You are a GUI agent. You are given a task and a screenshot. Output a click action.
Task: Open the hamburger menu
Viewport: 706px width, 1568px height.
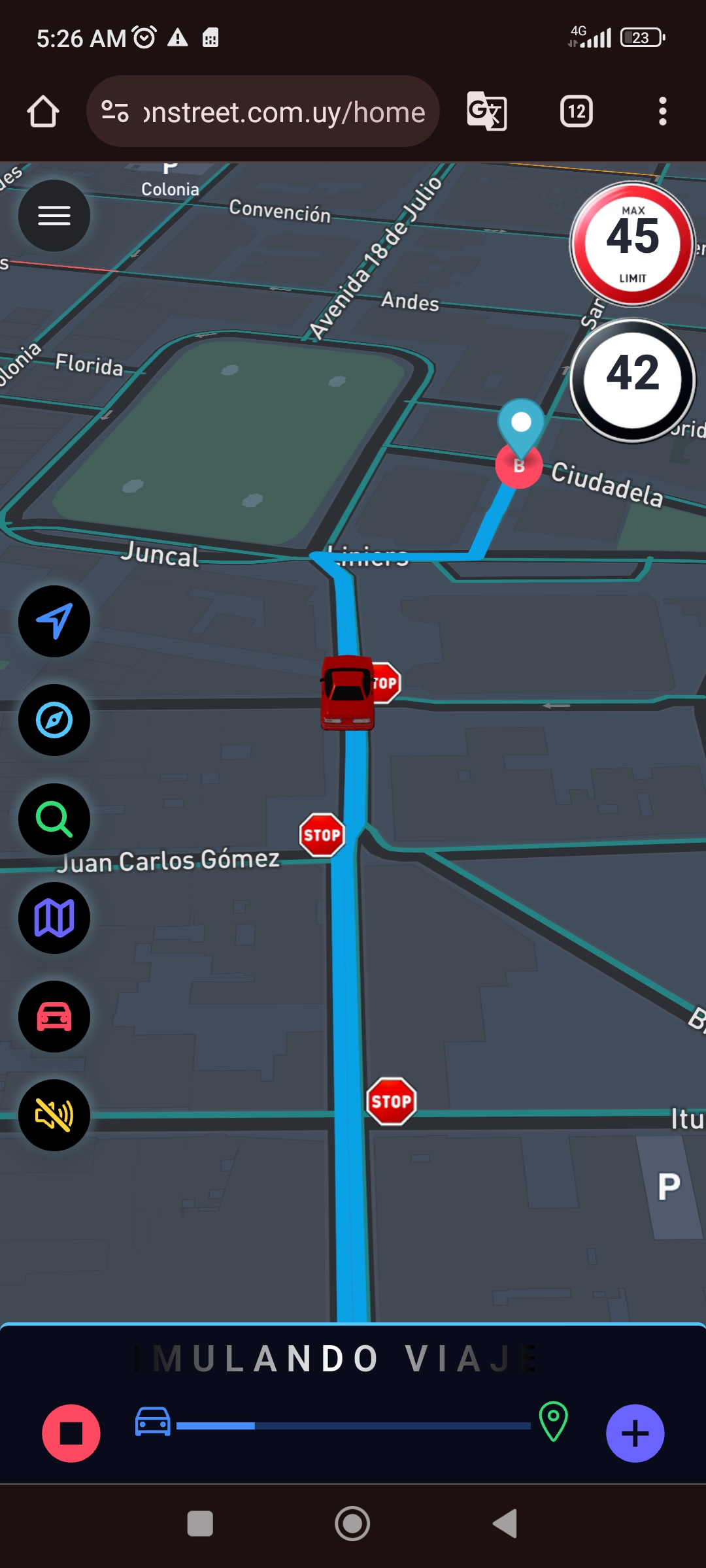click(x=54, y=216)
